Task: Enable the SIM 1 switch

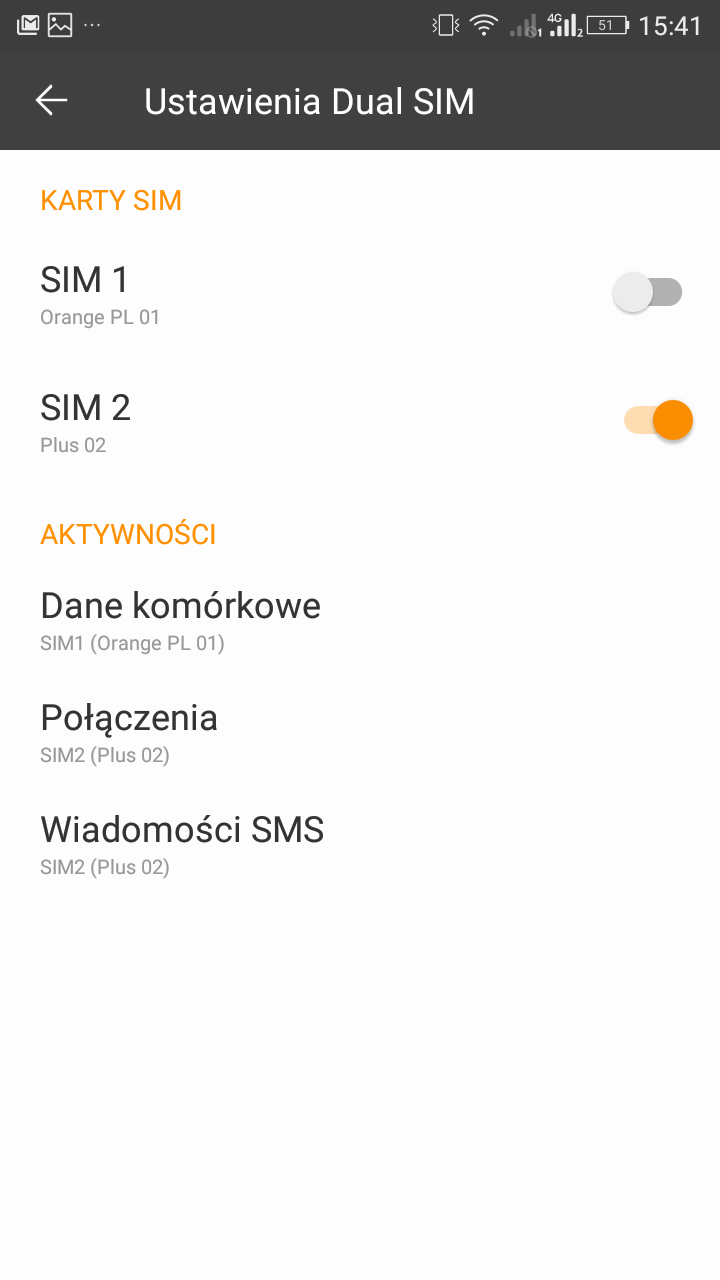Action: [647, 293]
